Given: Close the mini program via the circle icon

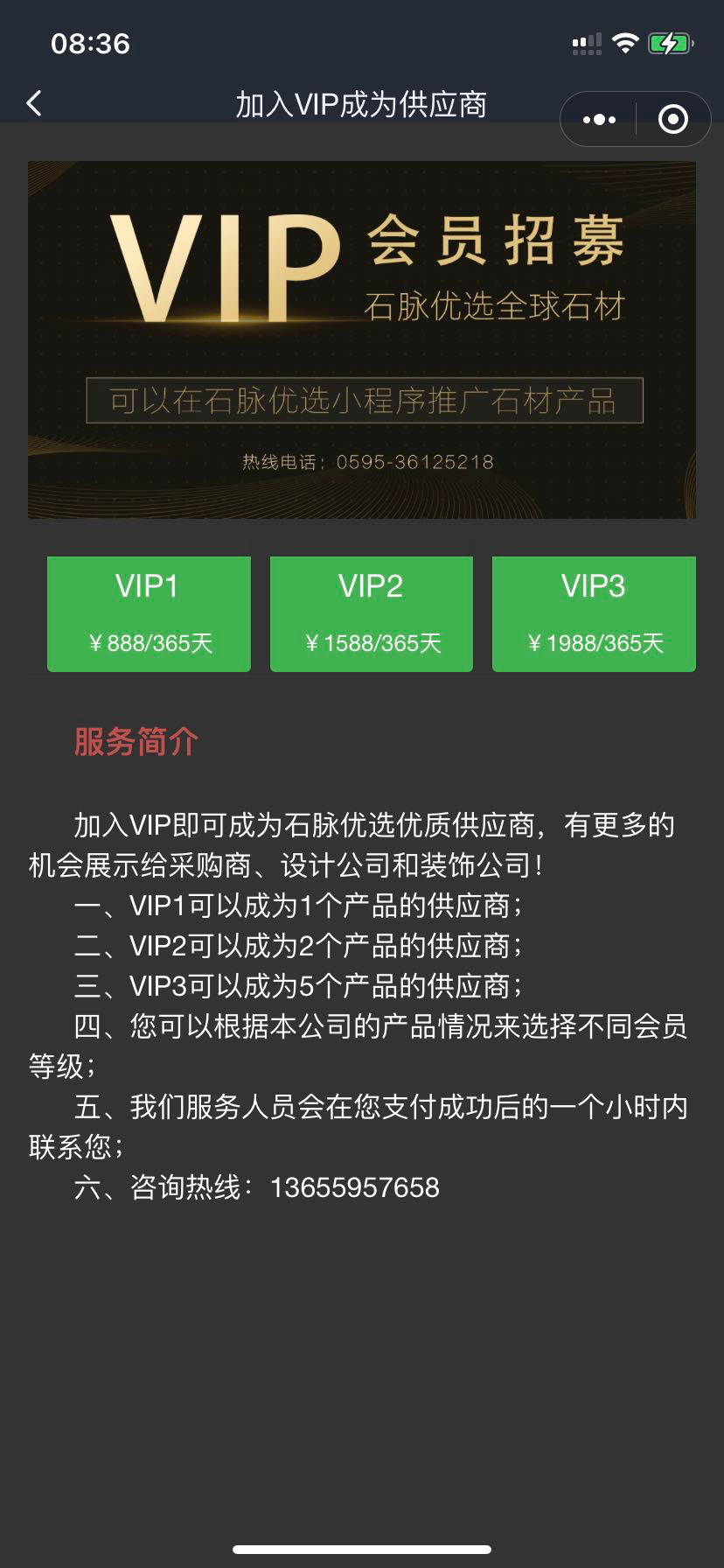Looking at the screenshot, I should point(672,119).
